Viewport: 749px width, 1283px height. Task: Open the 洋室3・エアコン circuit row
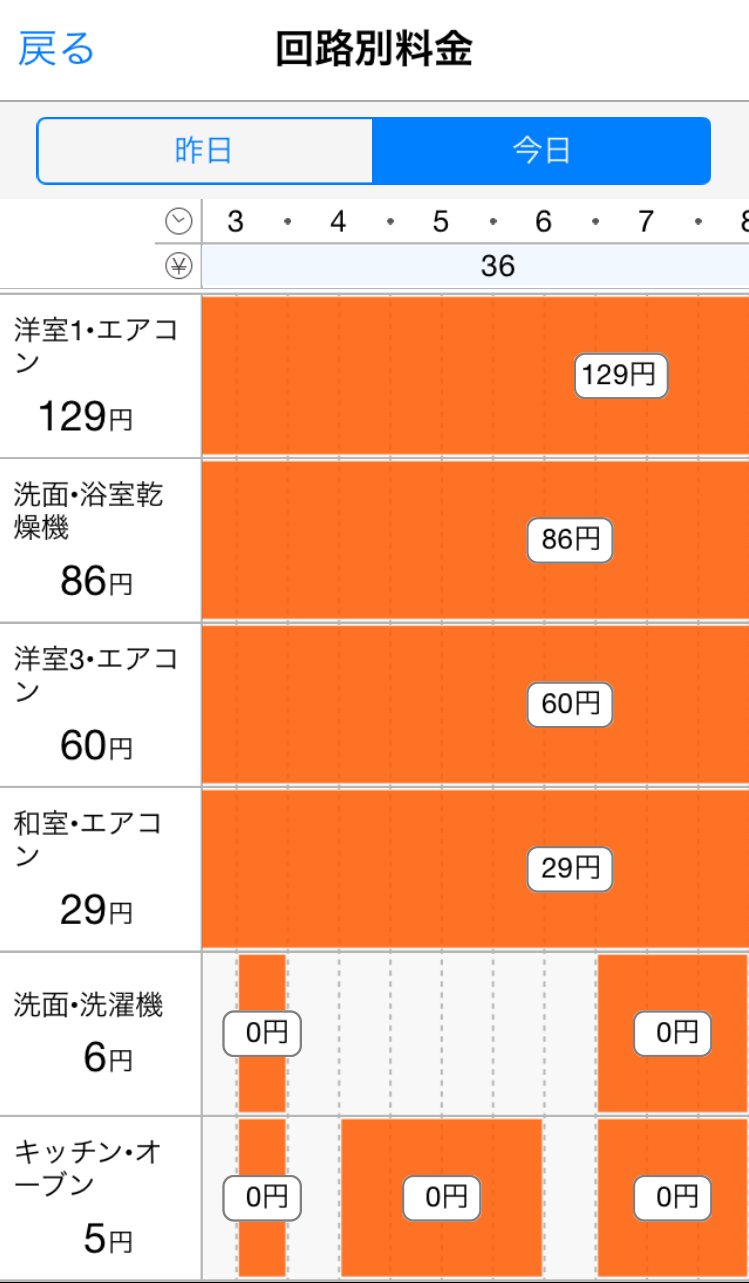[x=100, y=704]
